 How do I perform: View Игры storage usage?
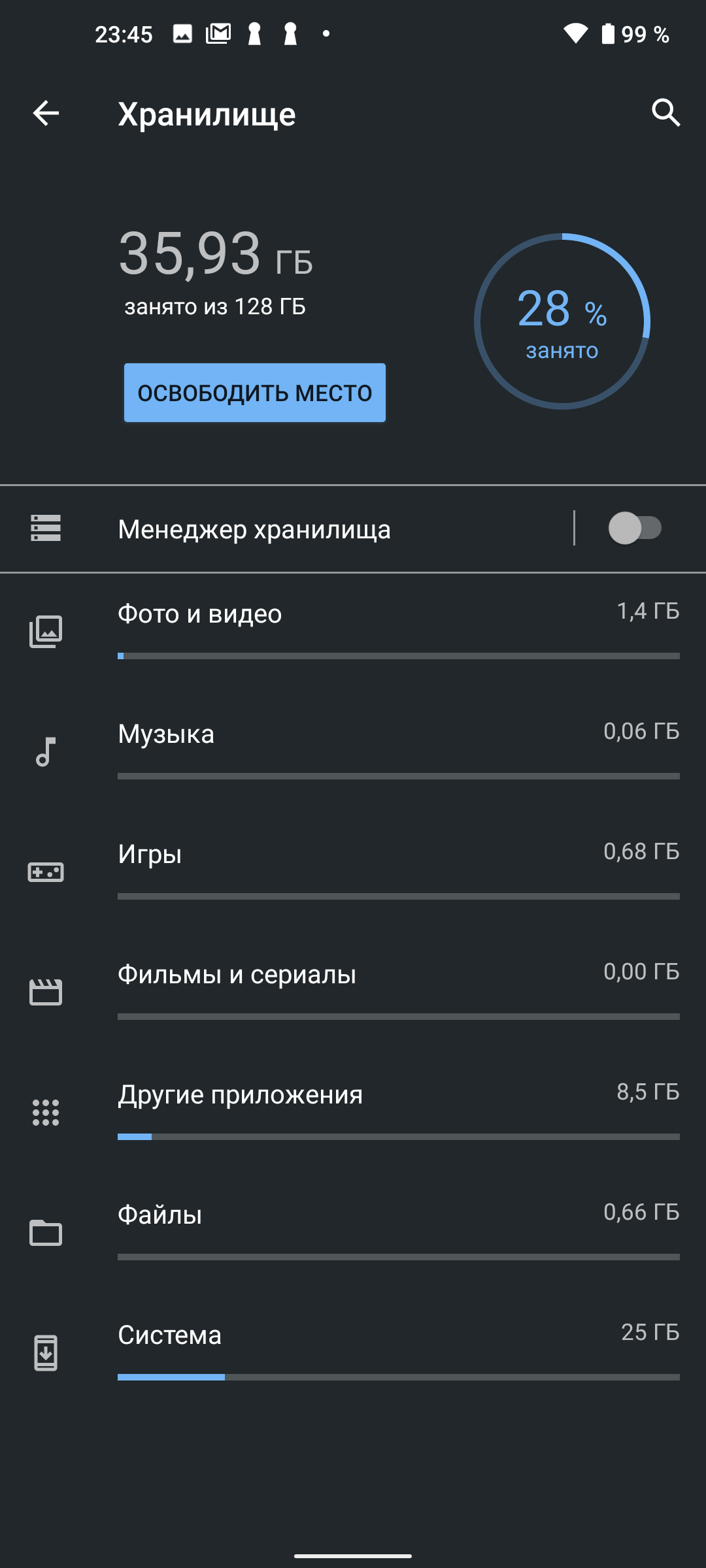click(x=353, y=872)
